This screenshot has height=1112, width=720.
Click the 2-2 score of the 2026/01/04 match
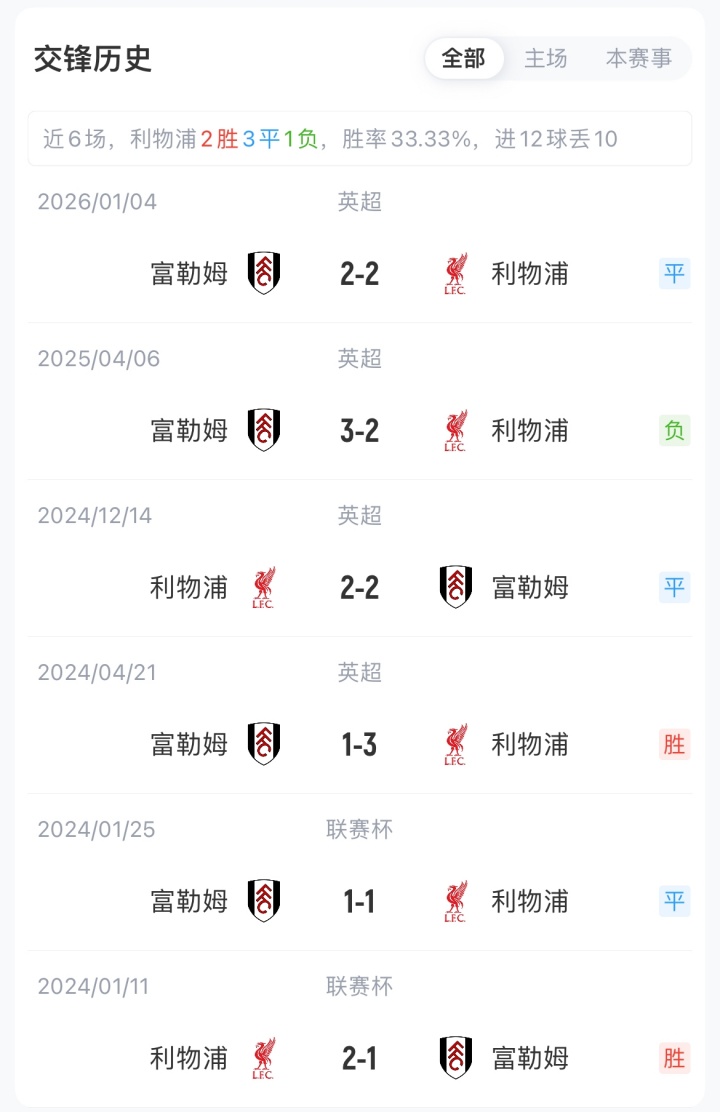(x=358, y=273)
